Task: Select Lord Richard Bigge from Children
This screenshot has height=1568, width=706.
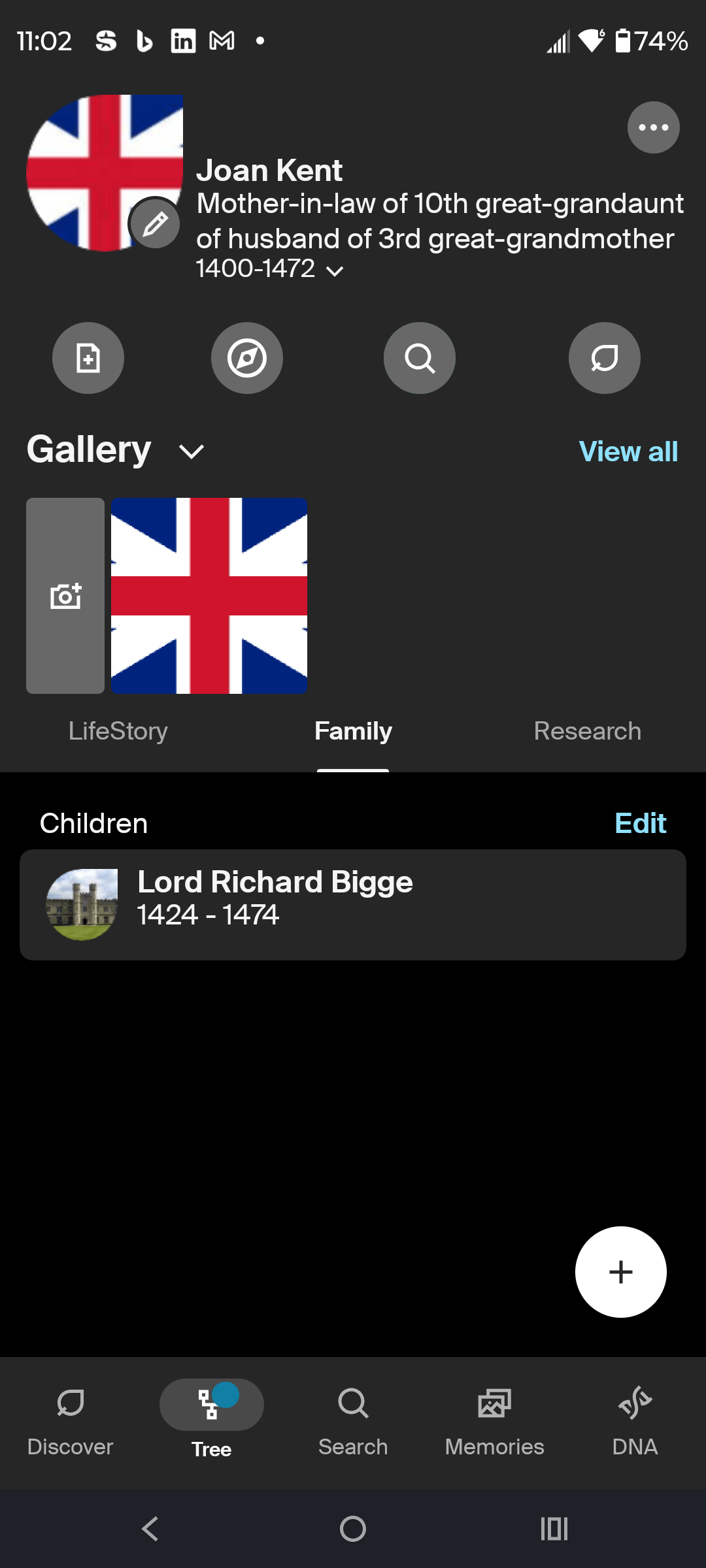Action: coord(353,904)
